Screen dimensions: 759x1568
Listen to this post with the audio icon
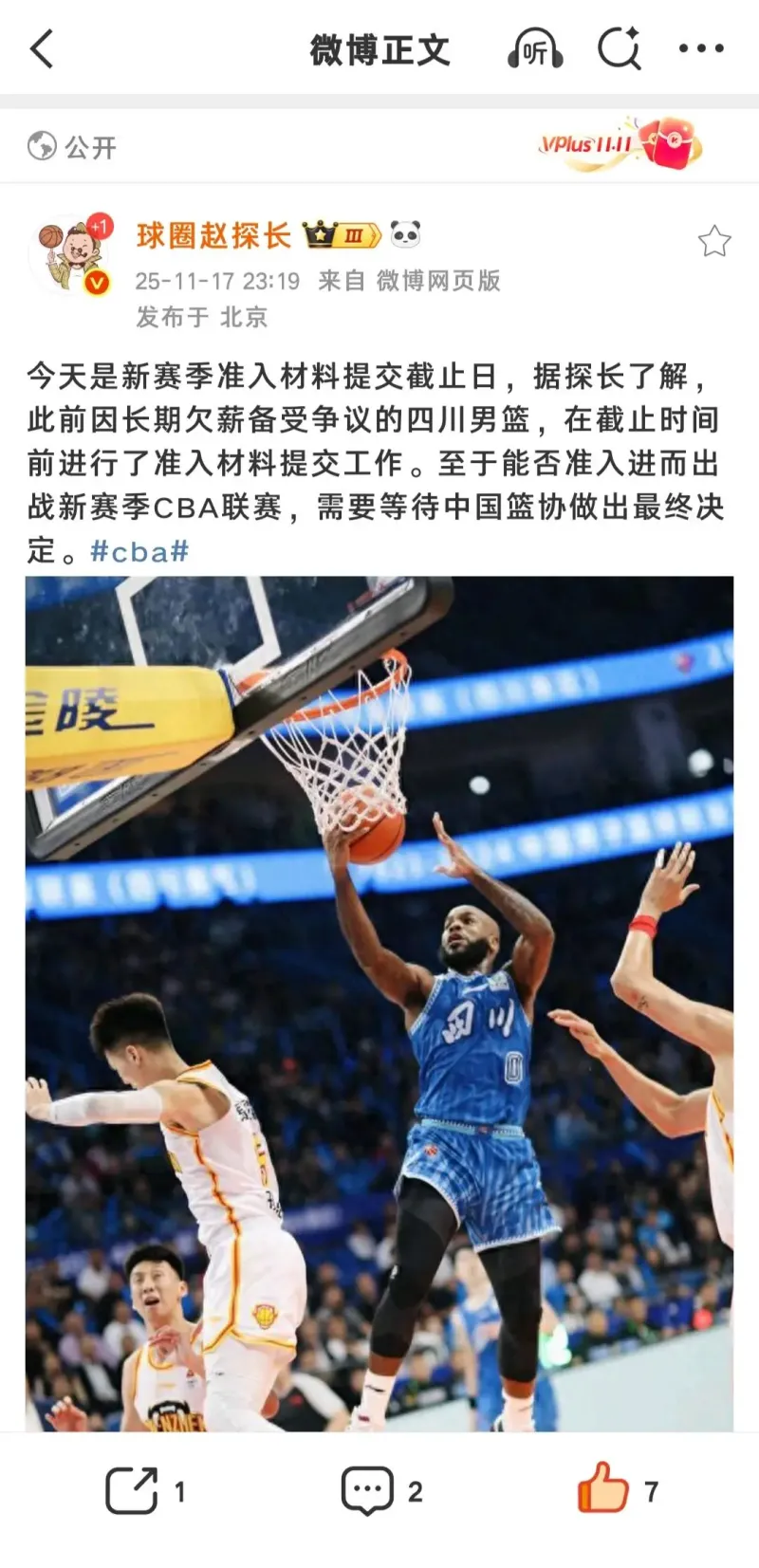coord(535,49)
